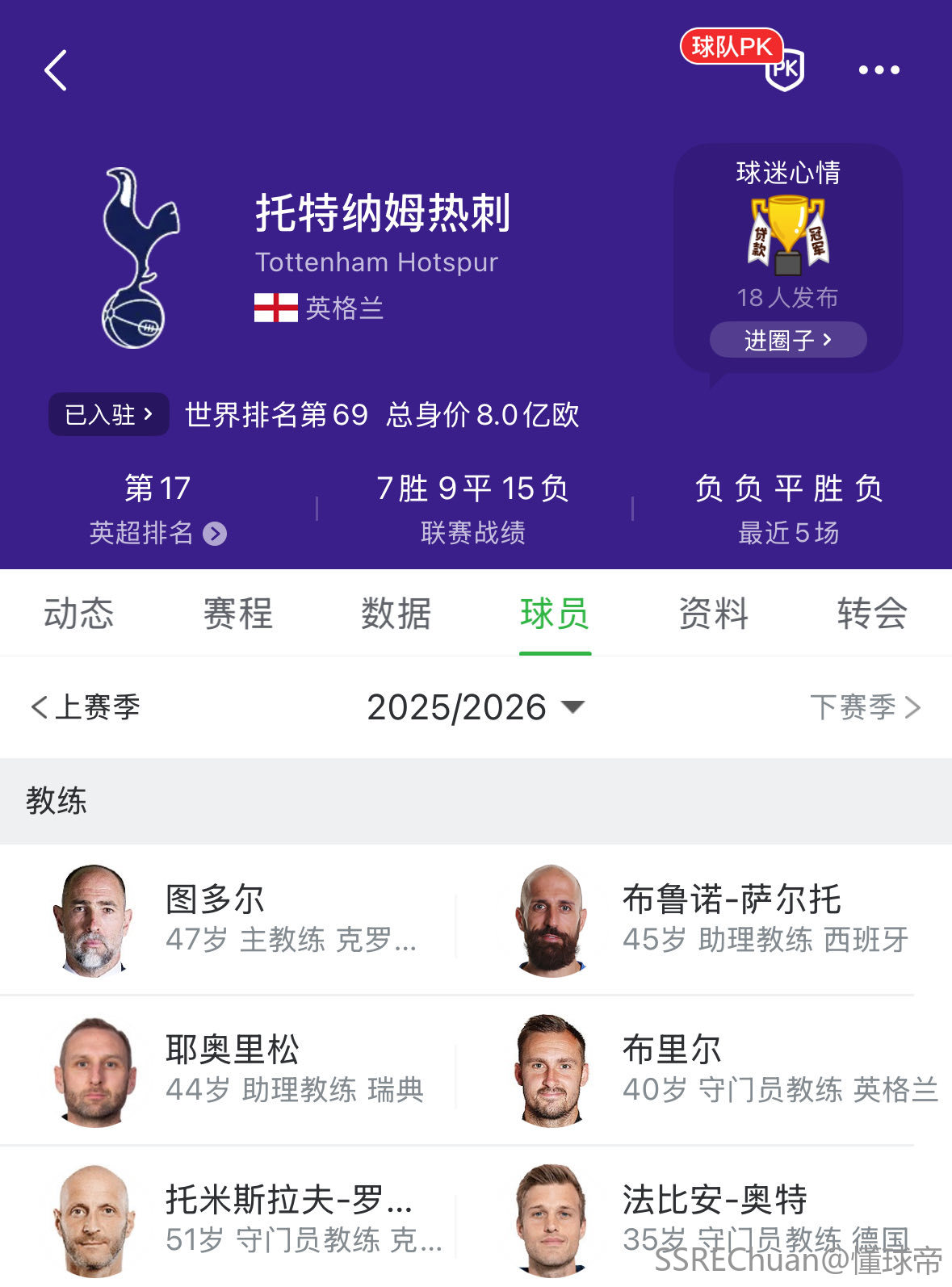Open 布鲁诺-萨尔托's coach profile
Image resolution: width=952 pixels, height=1287 pixels.
pos(702,919)
